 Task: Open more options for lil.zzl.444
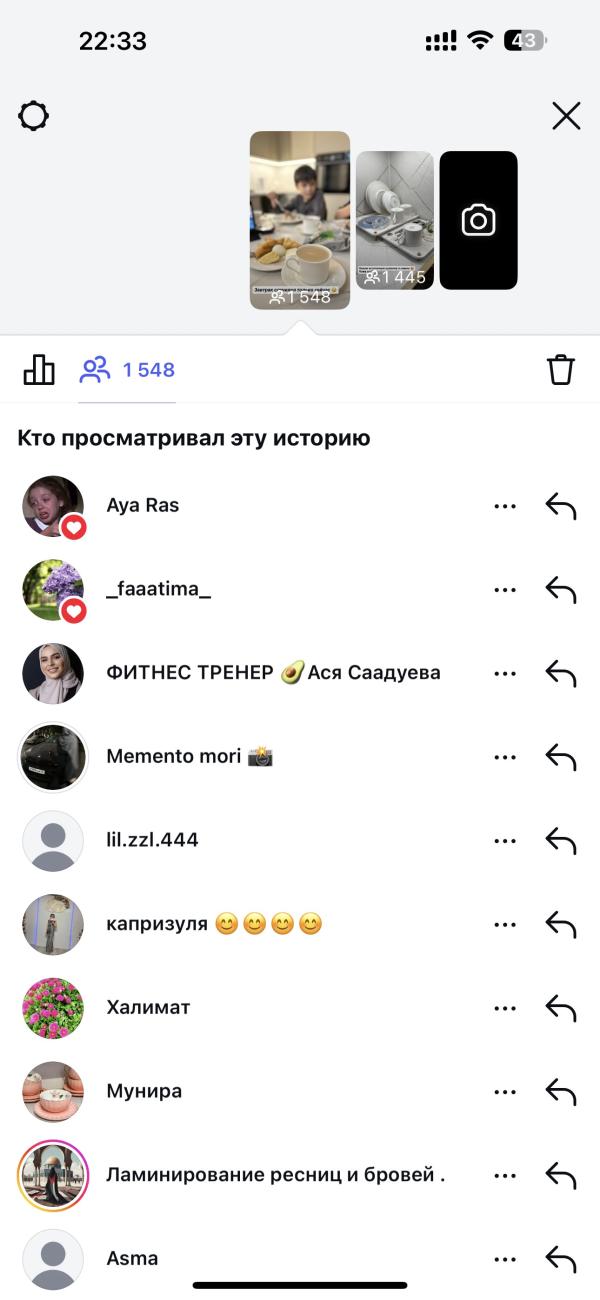click(x=505, y=841)
